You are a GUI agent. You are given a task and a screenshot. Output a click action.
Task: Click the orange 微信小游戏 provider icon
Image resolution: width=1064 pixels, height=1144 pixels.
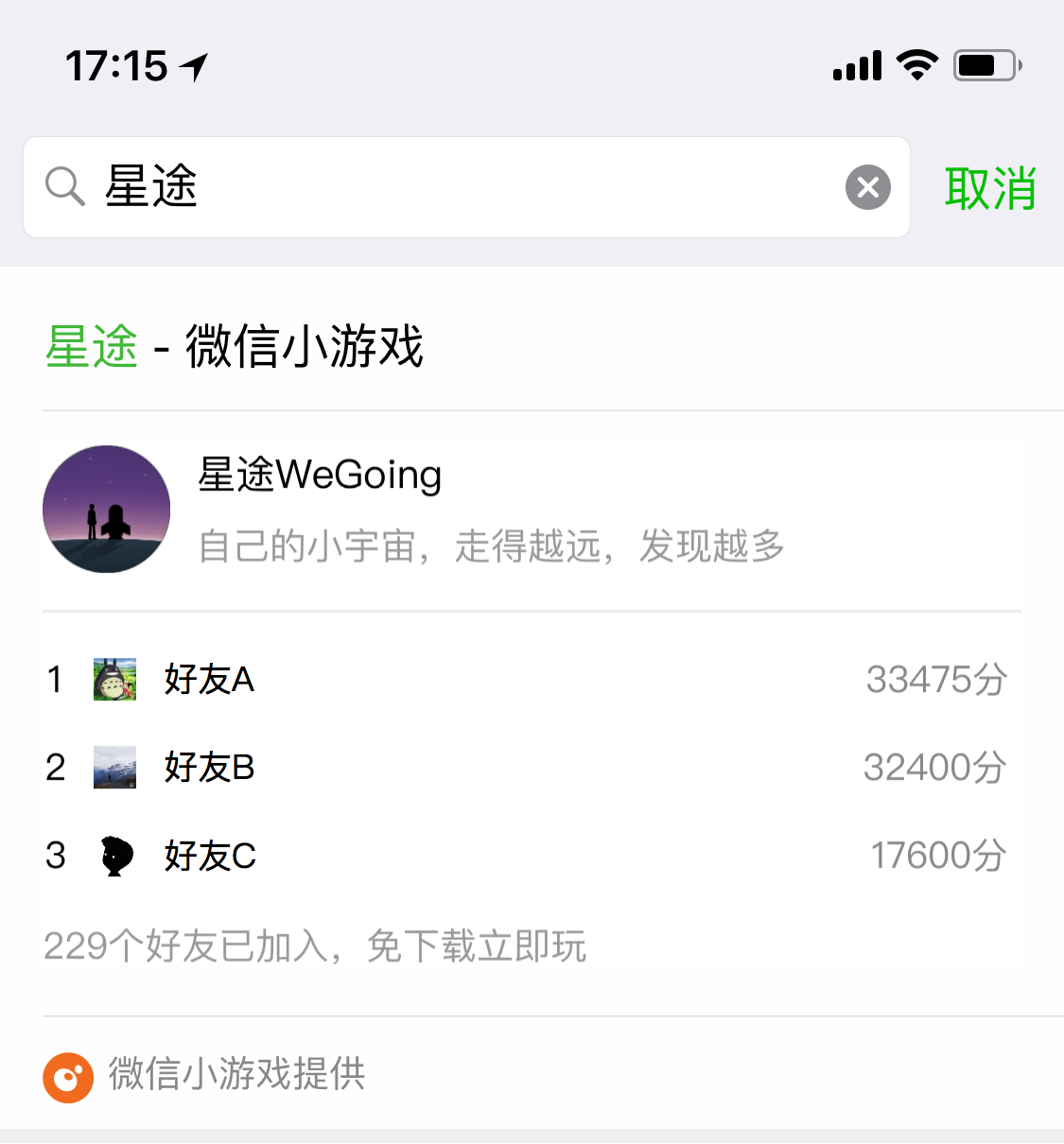coord(66,1077)
